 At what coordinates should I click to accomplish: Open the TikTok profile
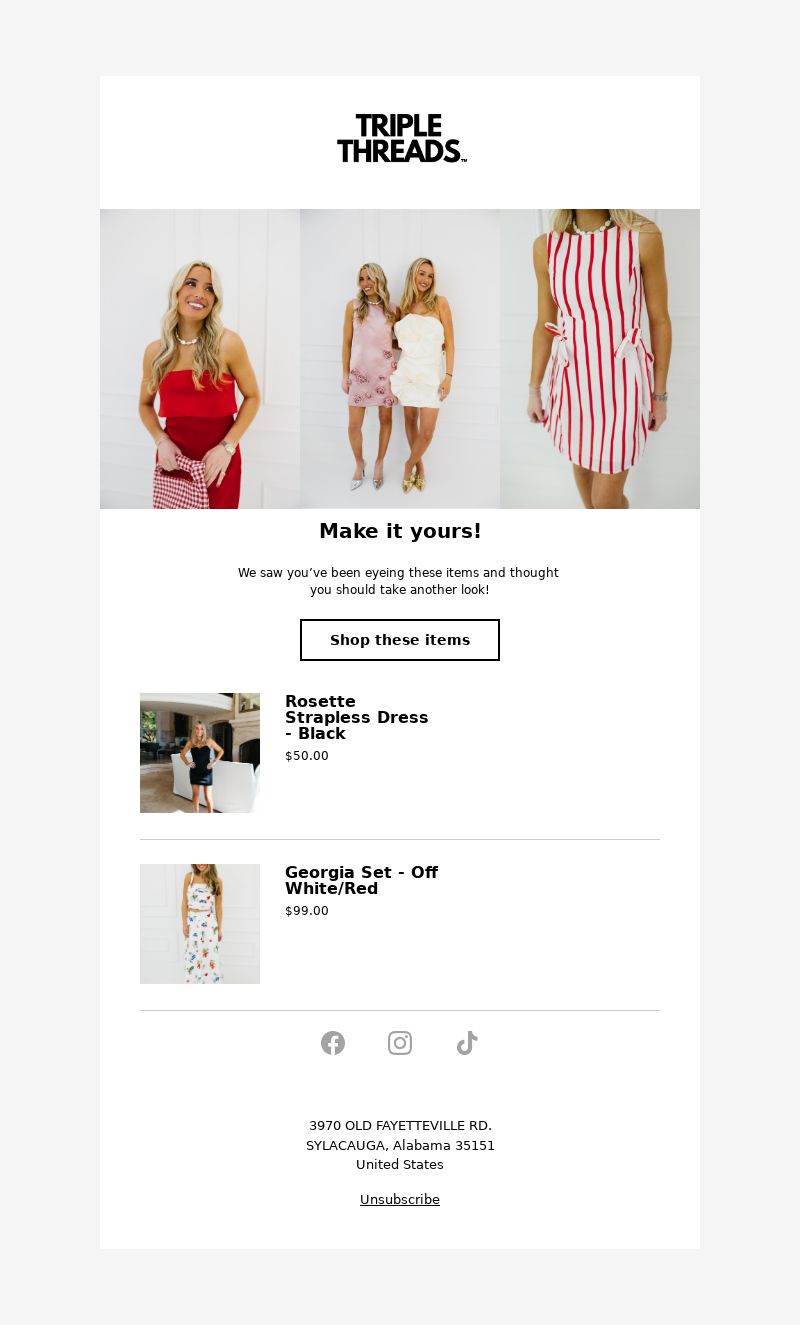[467, 1043]
